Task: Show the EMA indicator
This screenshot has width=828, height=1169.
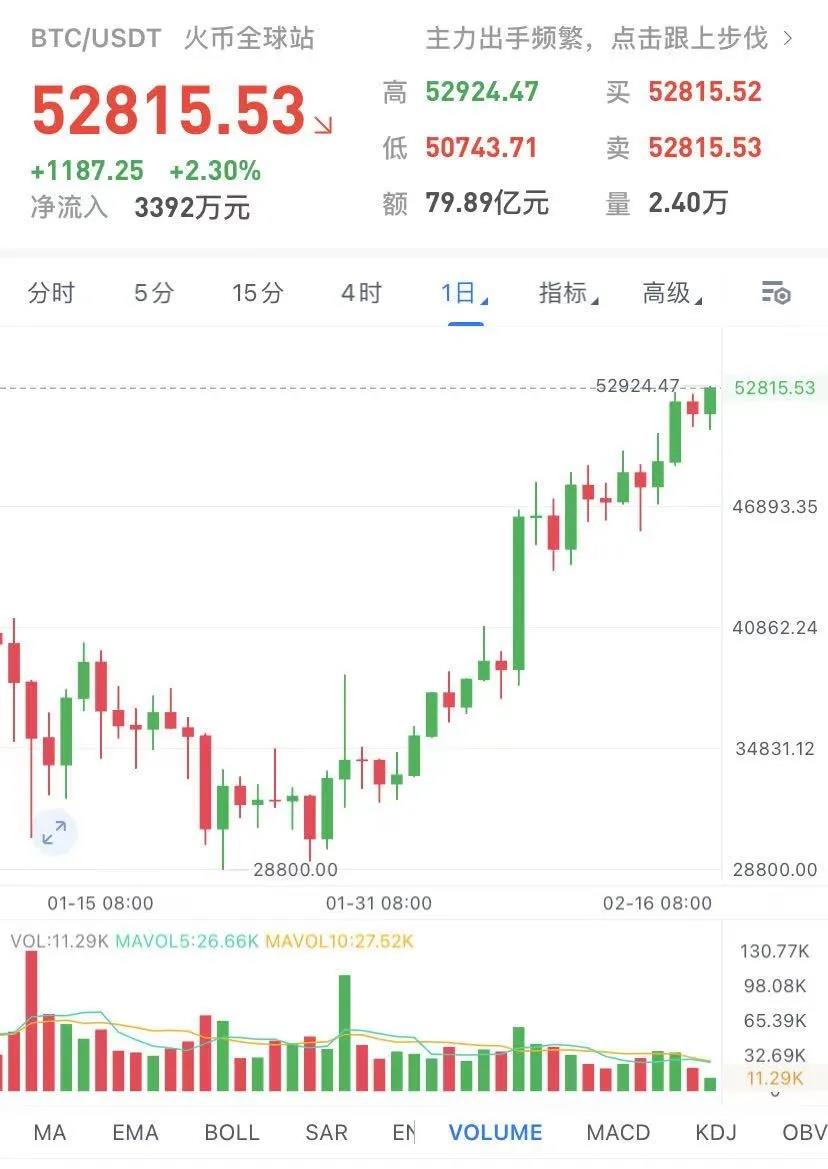Action: click(135, 1132)
